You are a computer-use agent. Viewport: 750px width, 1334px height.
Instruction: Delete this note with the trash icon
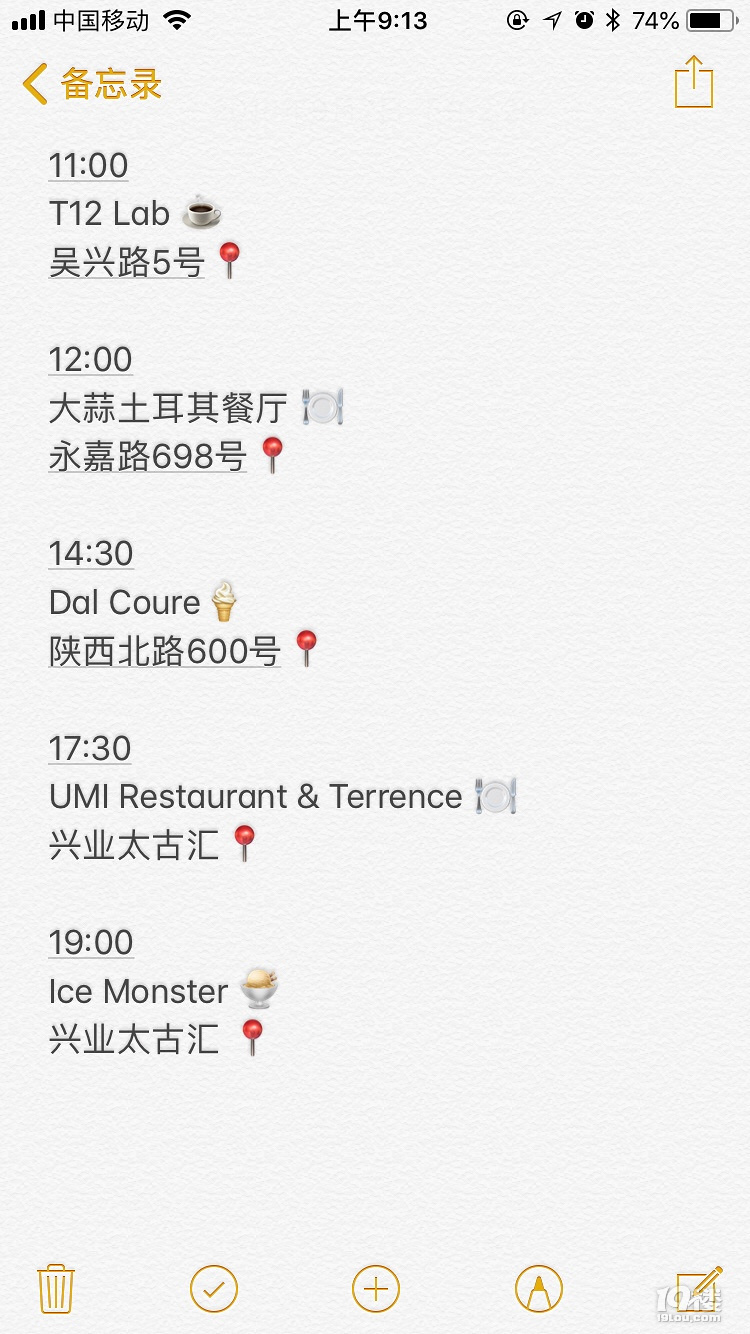pyautogui.click(x=56, y=1289)
